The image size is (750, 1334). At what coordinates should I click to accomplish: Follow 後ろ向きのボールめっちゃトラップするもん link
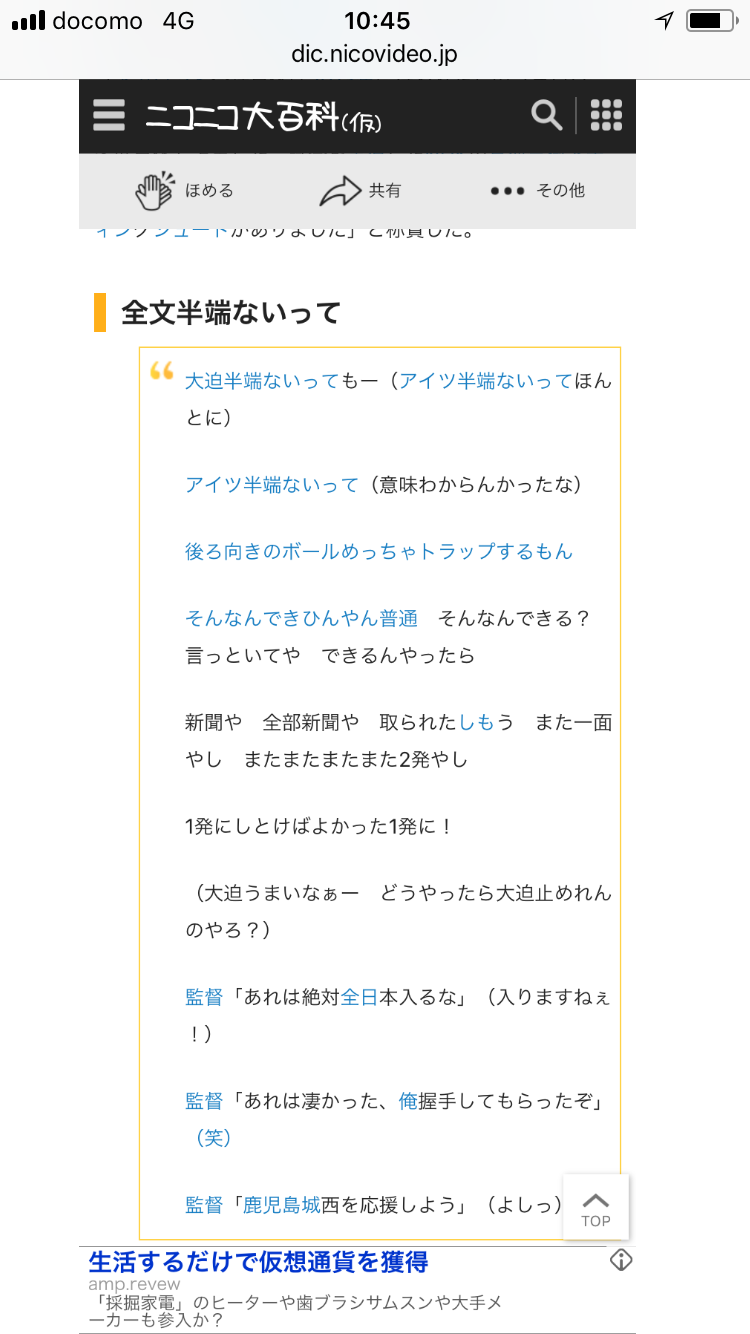(x=378, y=551)
